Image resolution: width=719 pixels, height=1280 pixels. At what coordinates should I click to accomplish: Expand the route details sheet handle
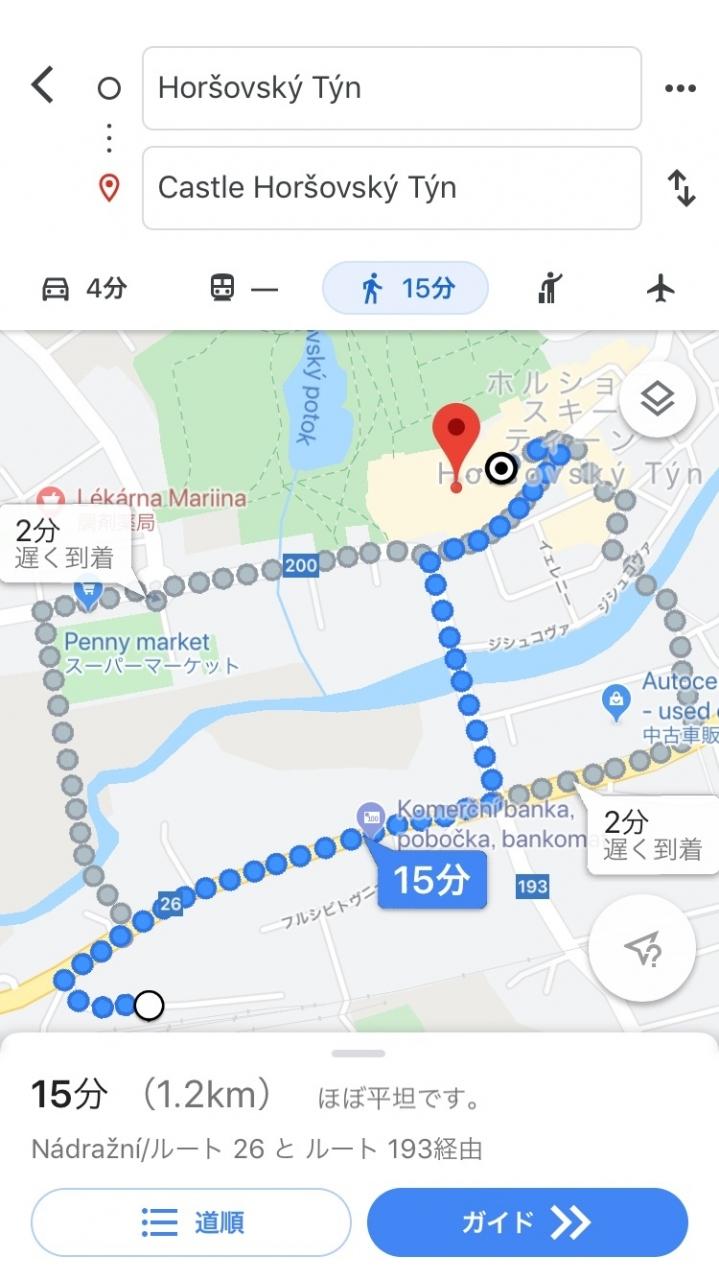pos(358,1053)
